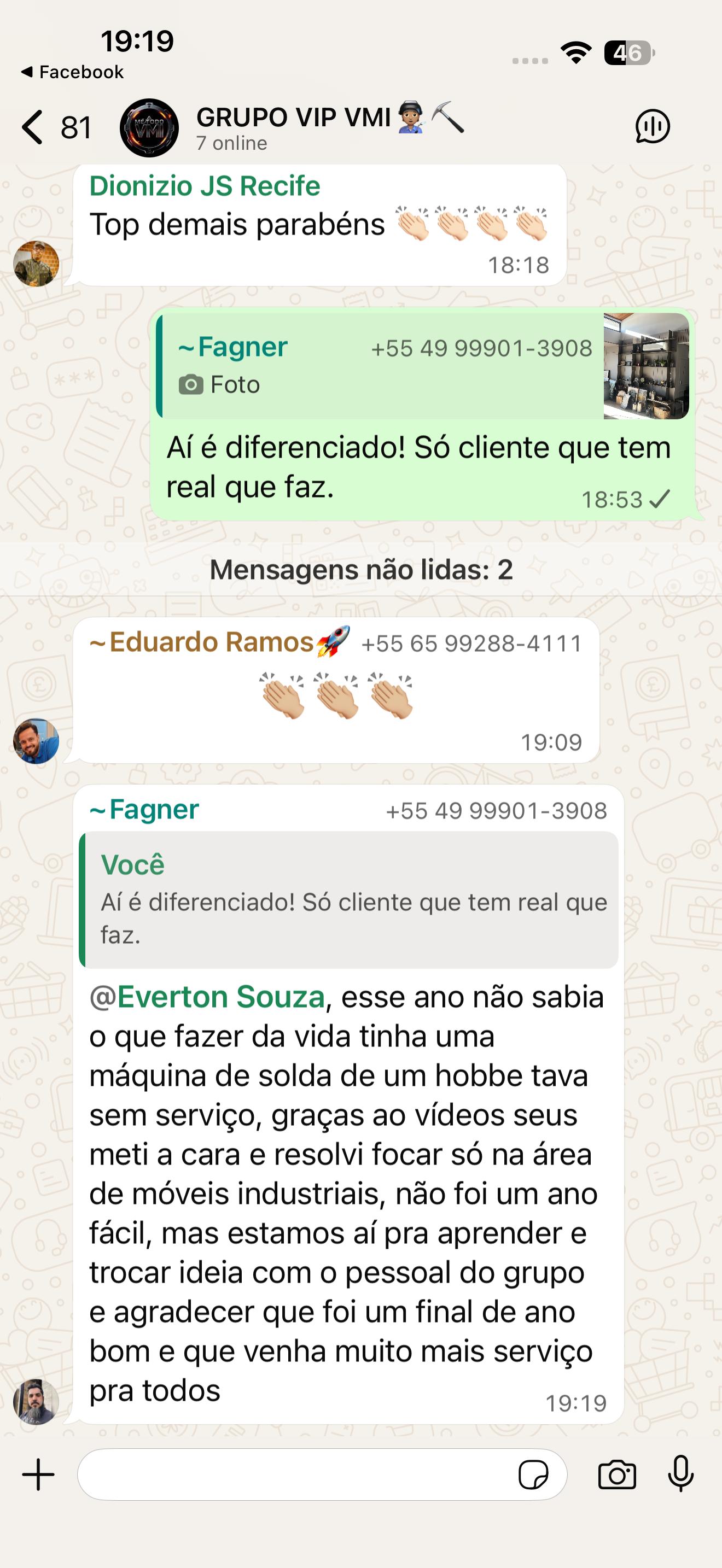Focus the message text field
This screenshot has width=722, height=1568.
click(x=292, y=1475)
